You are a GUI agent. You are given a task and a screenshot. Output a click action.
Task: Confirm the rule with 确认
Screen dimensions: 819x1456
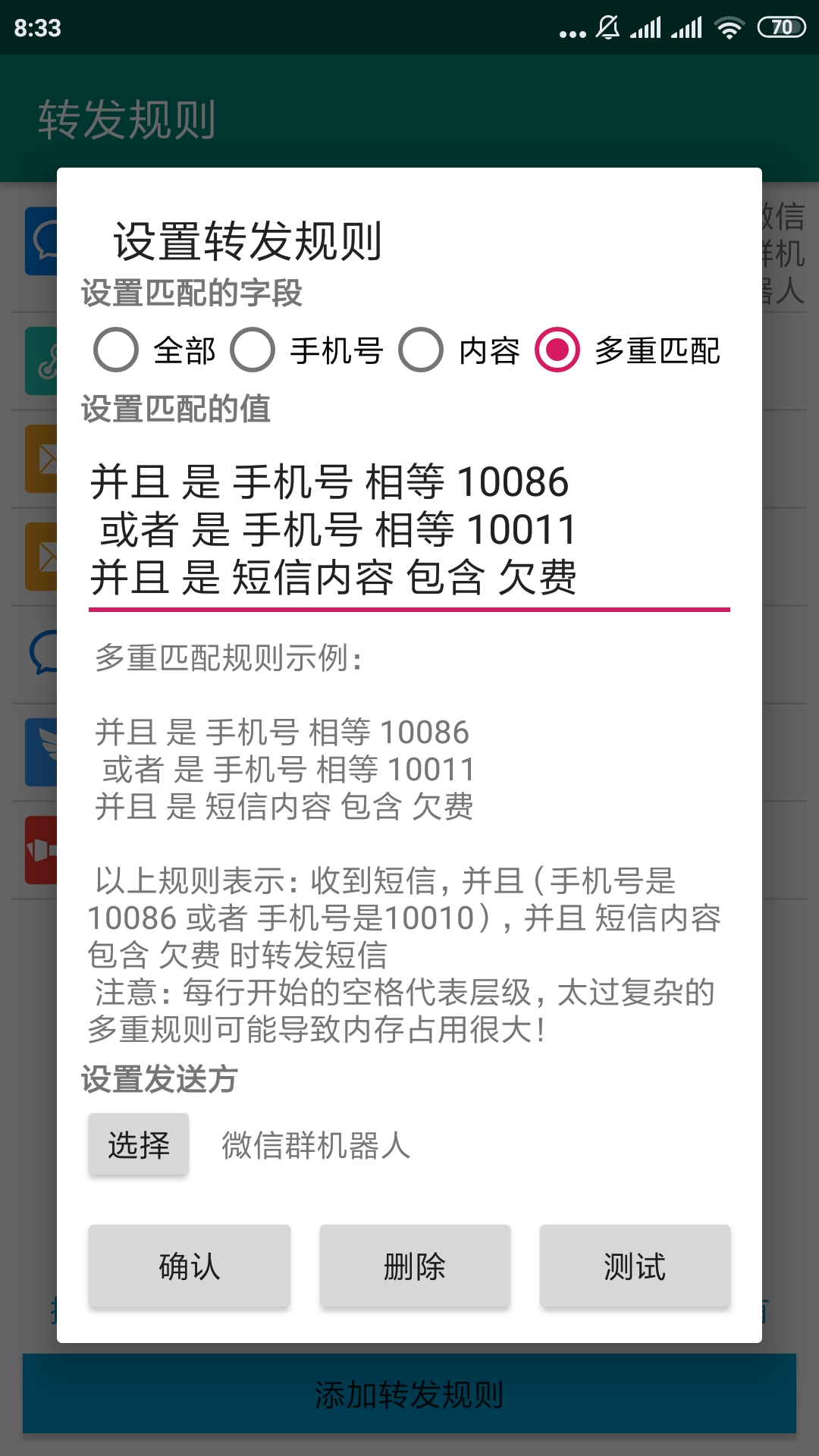190,1266
